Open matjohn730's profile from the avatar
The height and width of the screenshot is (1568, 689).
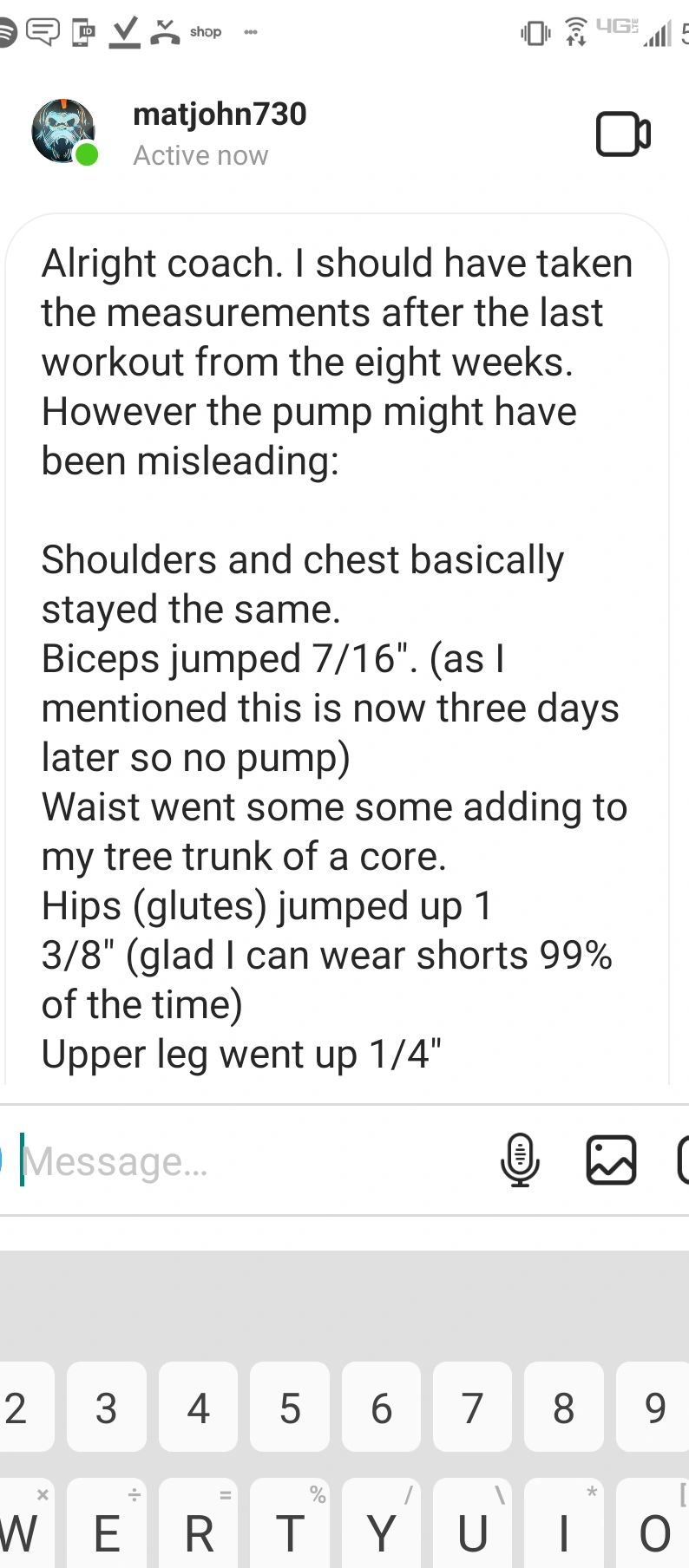(63, 132)
